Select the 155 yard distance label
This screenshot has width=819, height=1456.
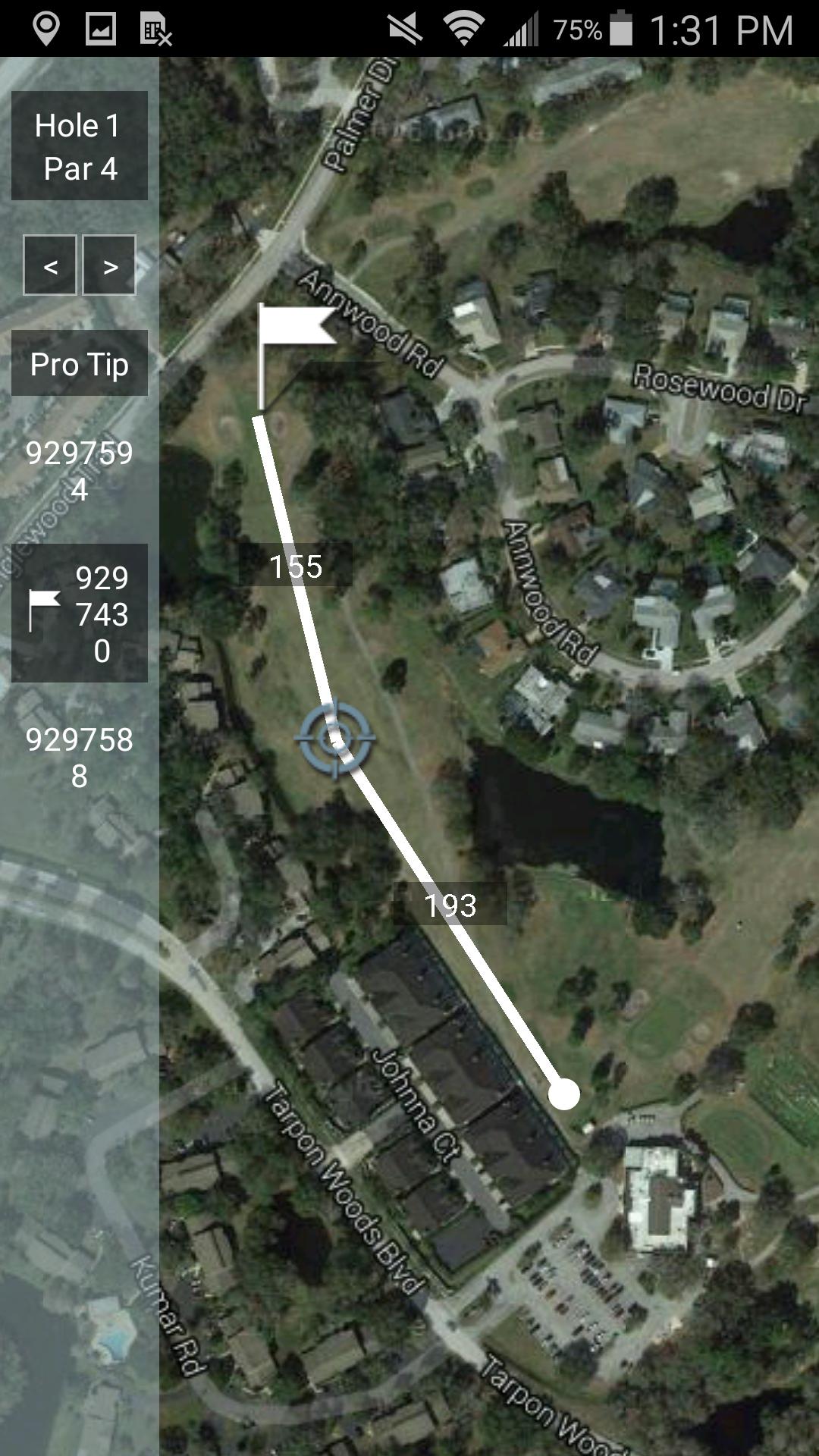point(297,566)
